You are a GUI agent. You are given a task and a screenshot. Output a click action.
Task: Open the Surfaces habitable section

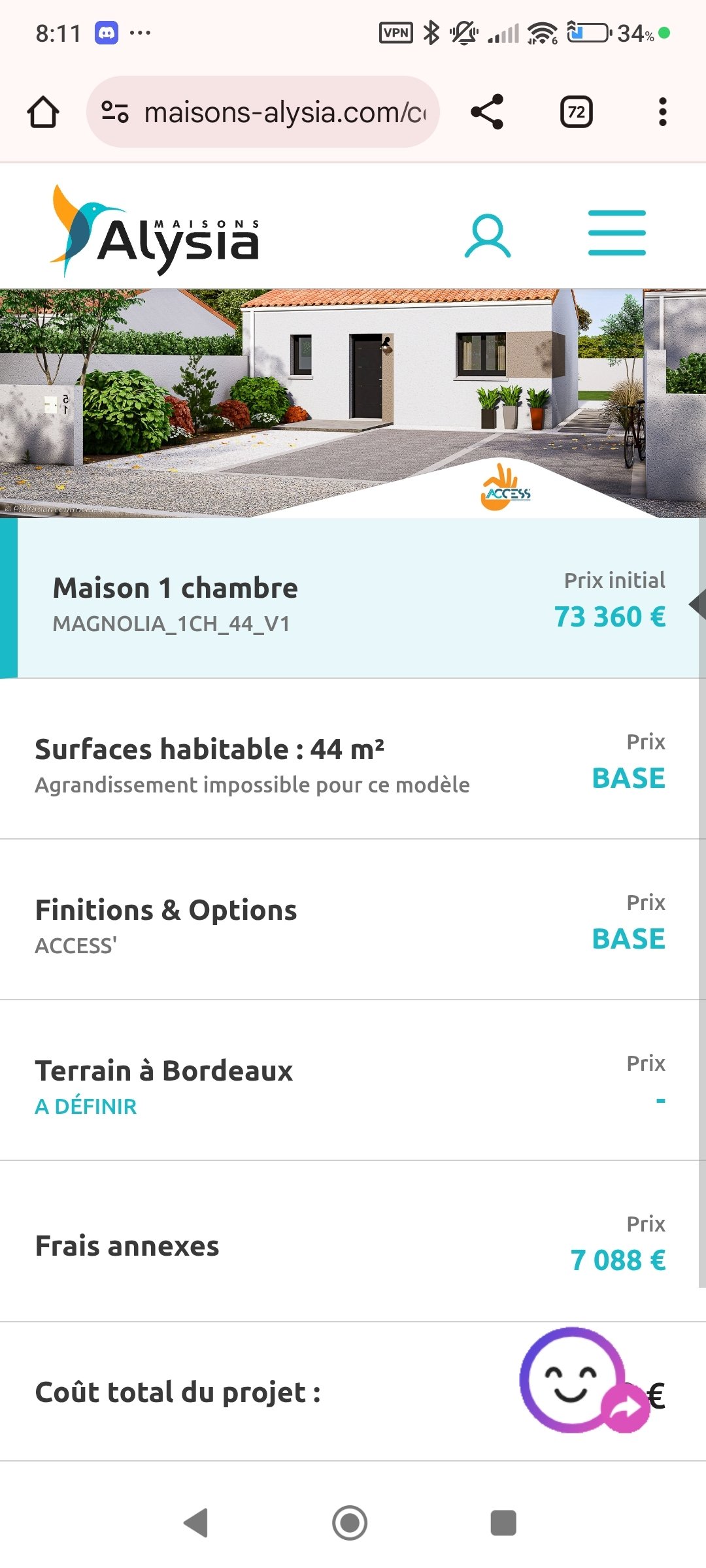(353, 759)
